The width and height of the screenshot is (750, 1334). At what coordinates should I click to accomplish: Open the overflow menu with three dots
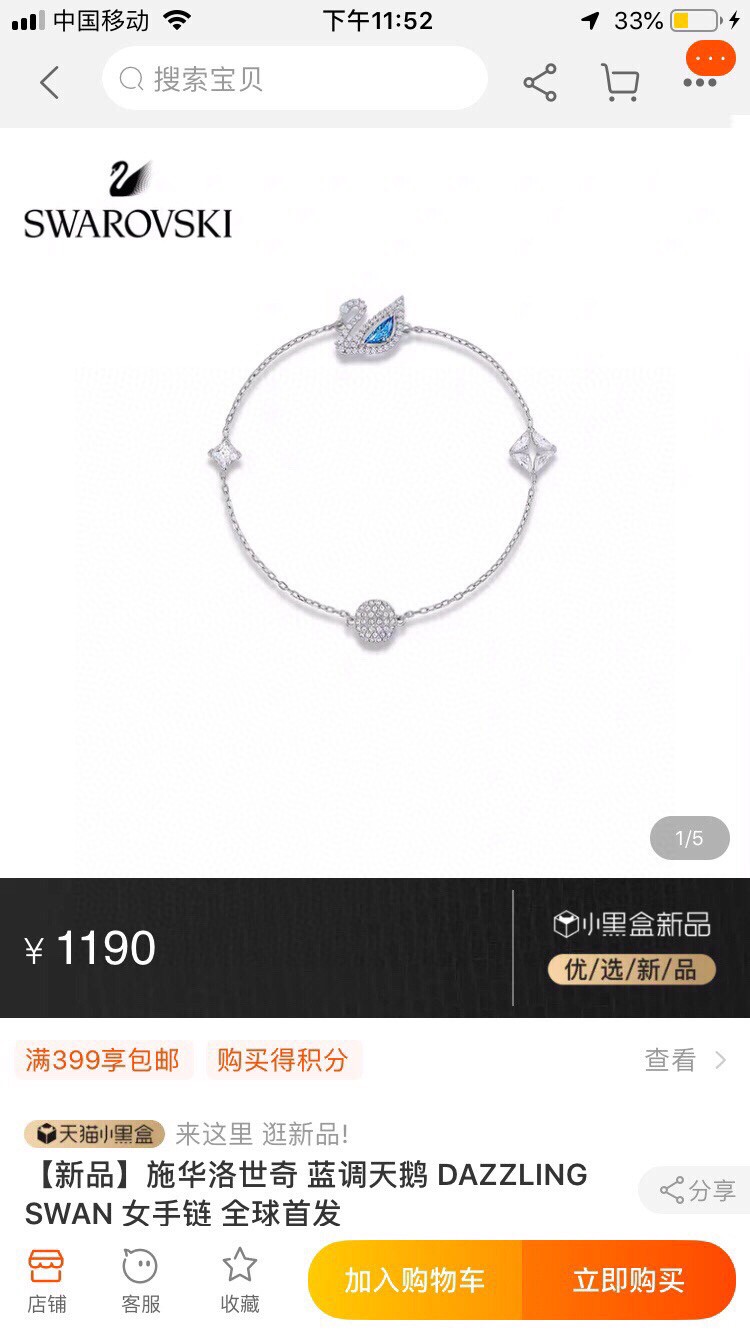(x=700, y=82)
